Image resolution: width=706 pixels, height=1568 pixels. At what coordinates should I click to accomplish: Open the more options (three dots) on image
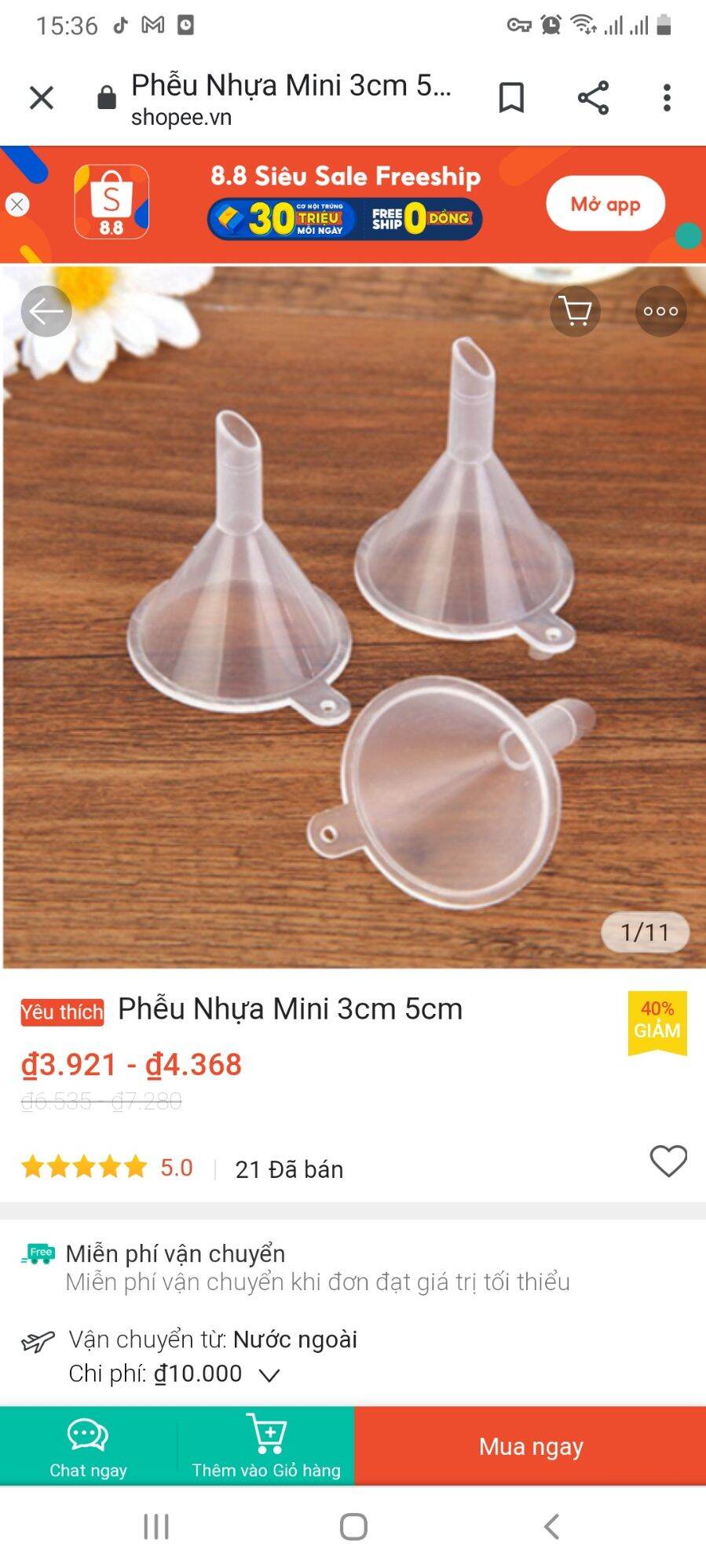click(x=660, y=311)
